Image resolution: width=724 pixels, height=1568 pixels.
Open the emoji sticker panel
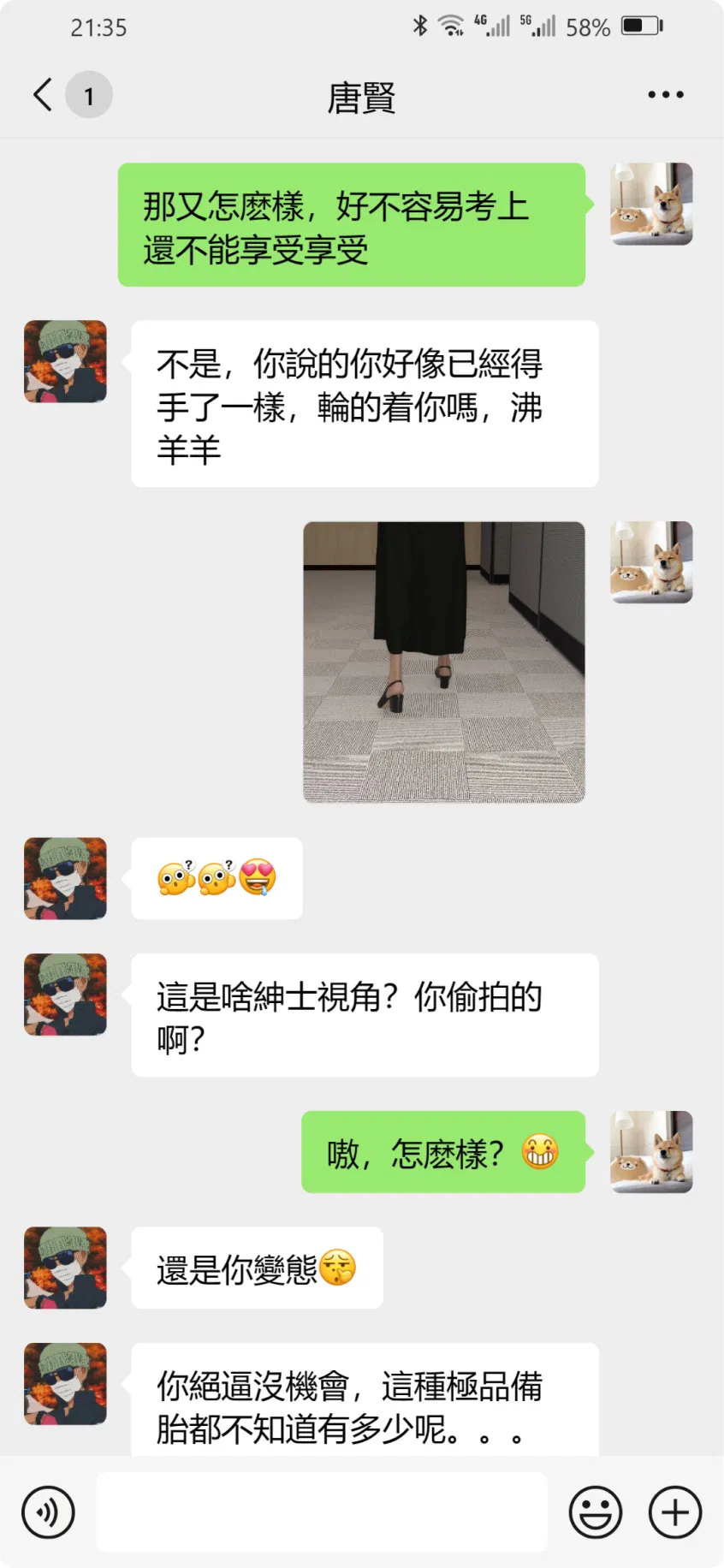click(x=595, y=1512)
